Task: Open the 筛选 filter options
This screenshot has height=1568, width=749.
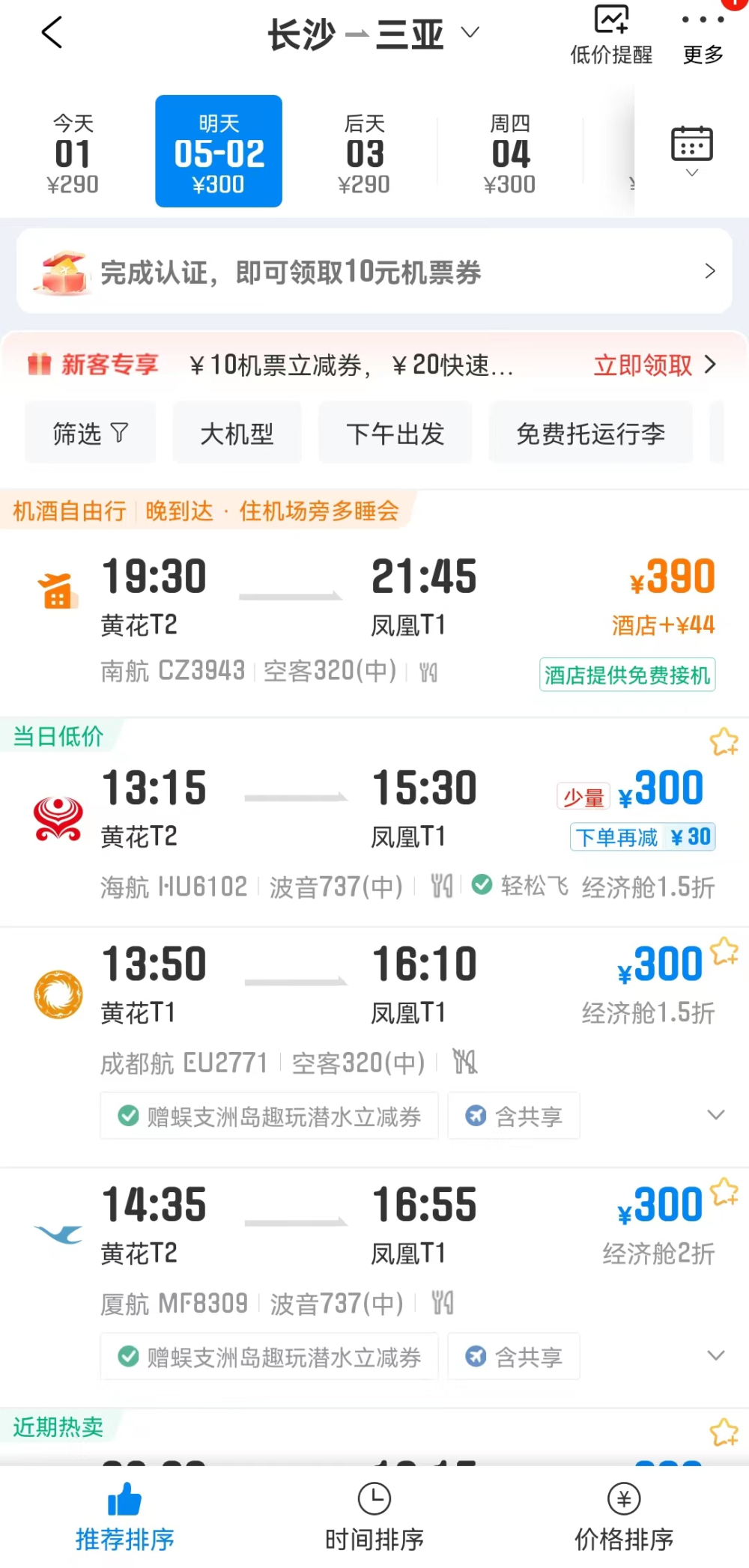Action: pos(90,433)
